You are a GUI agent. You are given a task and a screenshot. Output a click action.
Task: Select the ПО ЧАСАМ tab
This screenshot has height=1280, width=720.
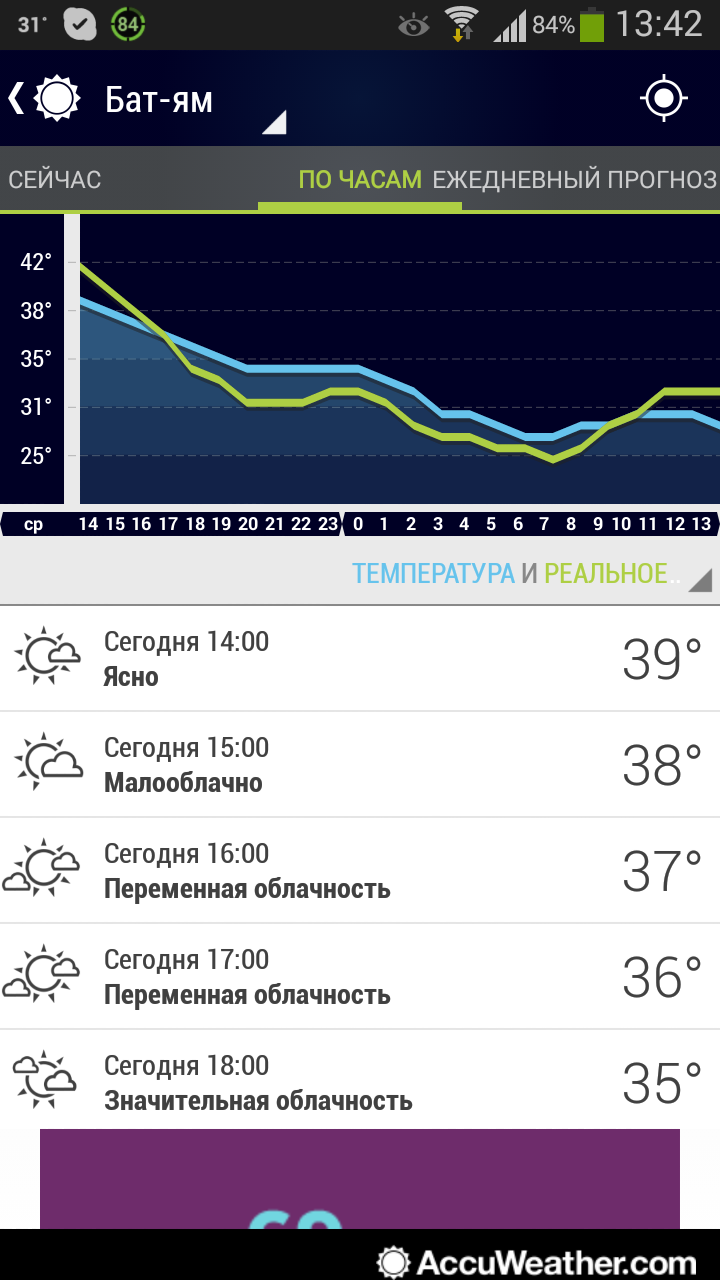360,180
